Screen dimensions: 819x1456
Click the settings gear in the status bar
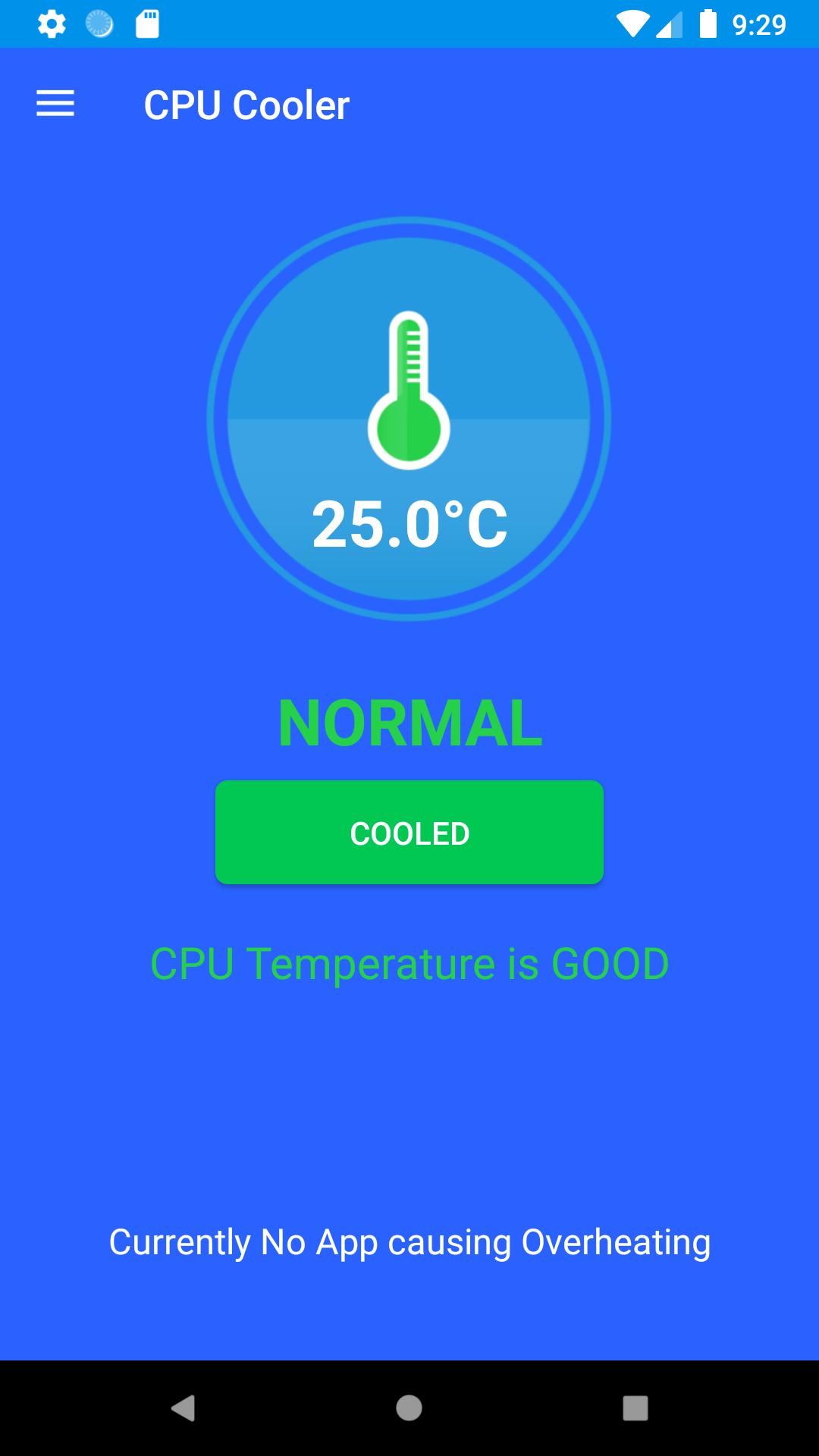pyautogui.click(x=50, y=24)
